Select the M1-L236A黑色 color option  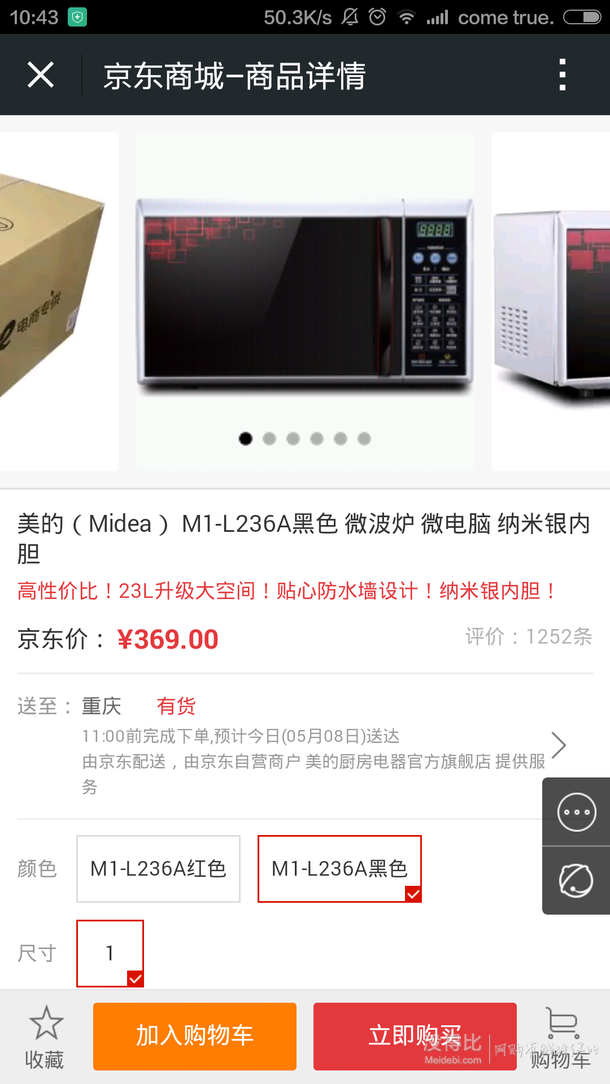[x=339, y=868]
